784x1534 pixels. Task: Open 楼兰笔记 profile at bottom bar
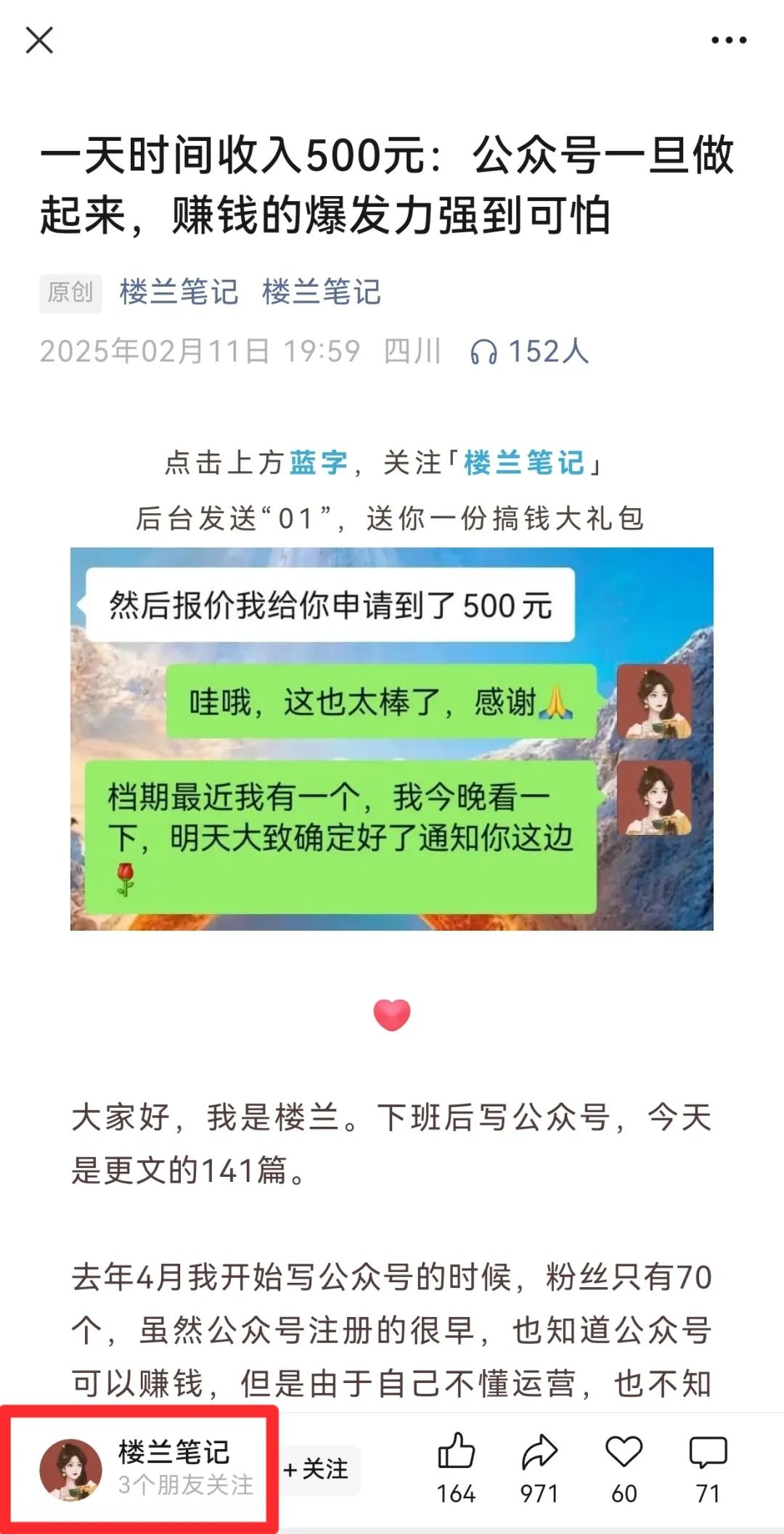coord(145,1468)
